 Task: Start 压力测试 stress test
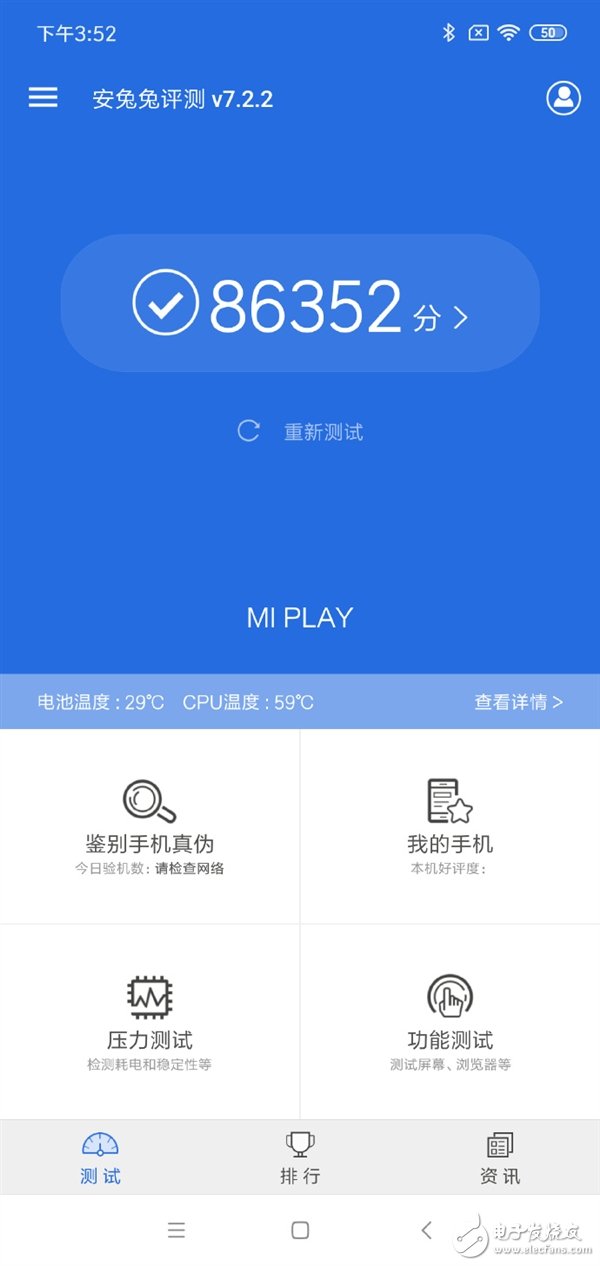pyautogui.click(x=150, y=1021)
